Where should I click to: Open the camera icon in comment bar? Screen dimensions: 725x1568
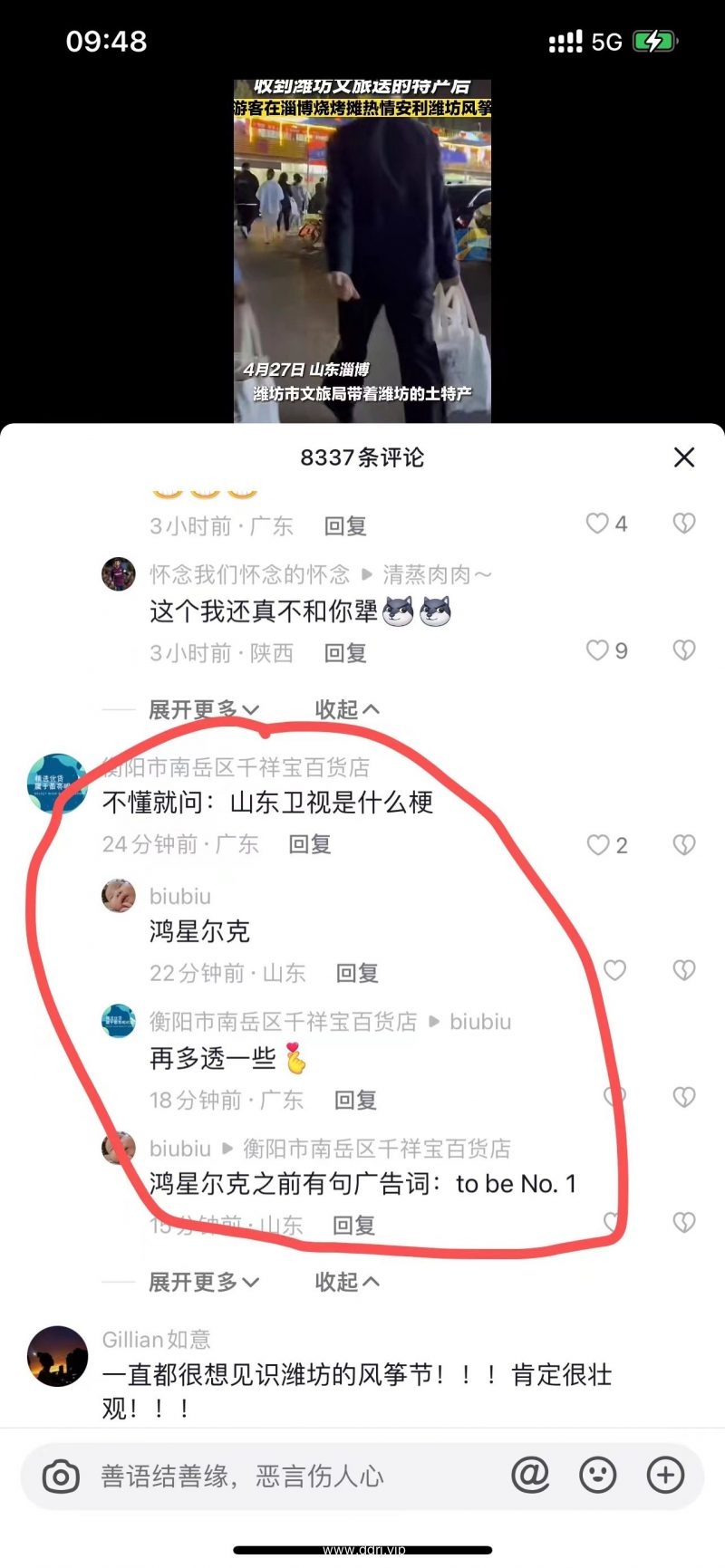pyautogui.click(x=61, y=1477)
